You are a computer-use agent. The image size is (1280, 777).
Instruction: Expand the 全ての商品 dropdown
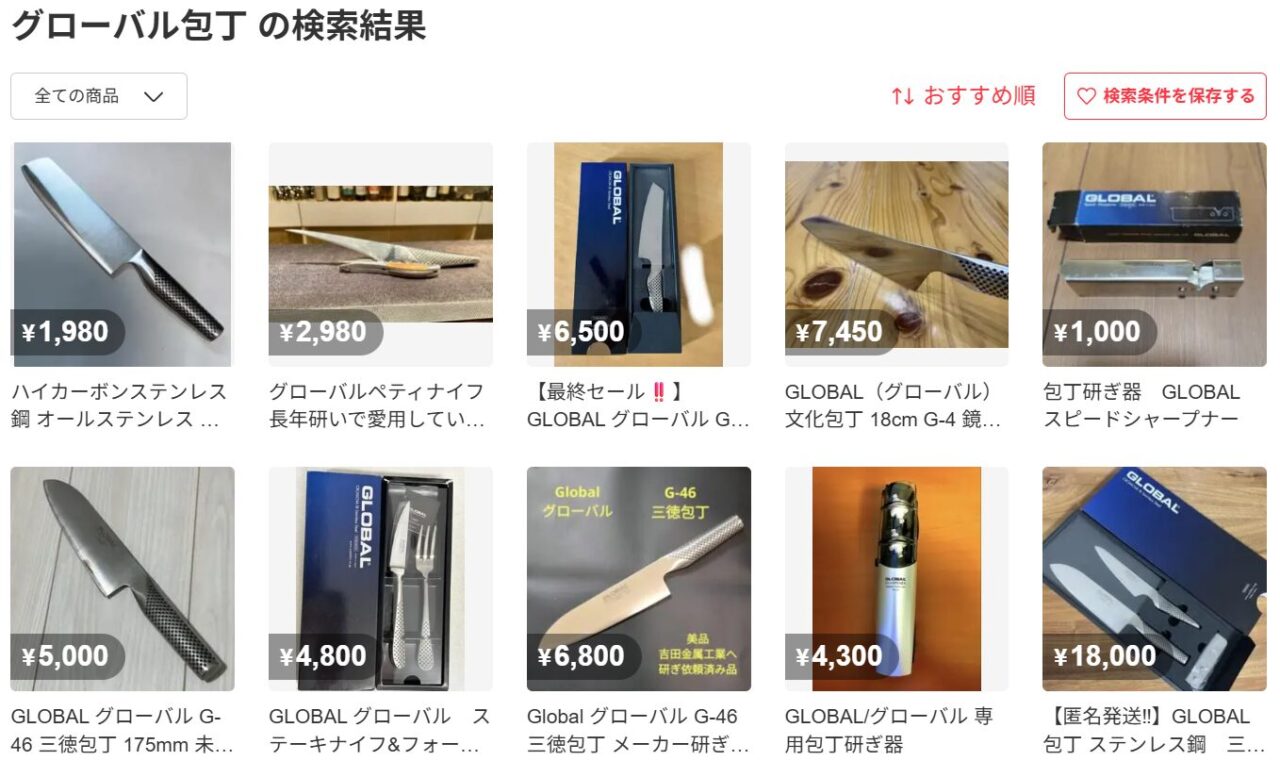[98, 96]
